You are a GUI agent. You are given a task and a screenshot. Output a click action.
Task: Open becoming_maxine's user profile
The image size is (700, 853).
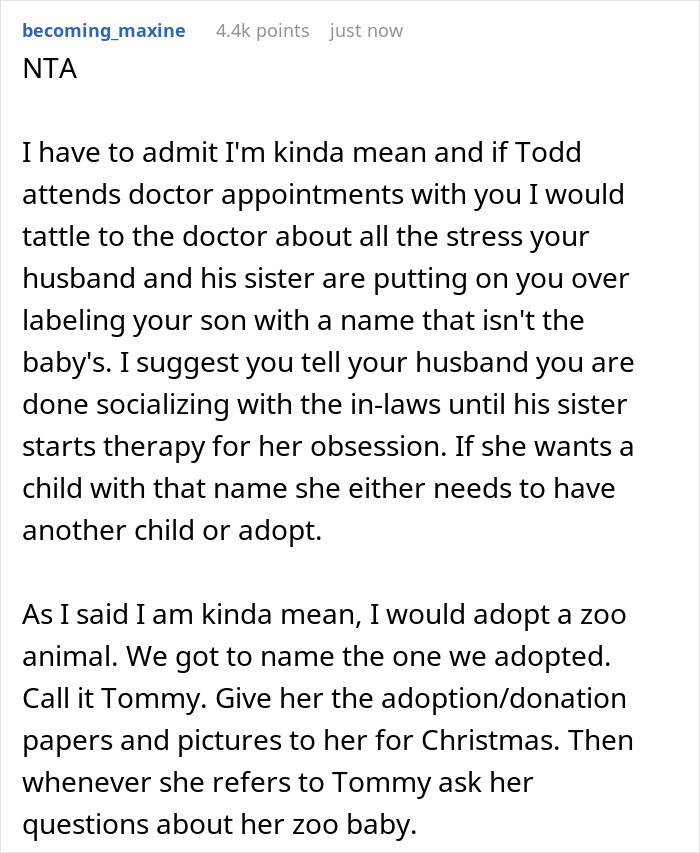103,31
